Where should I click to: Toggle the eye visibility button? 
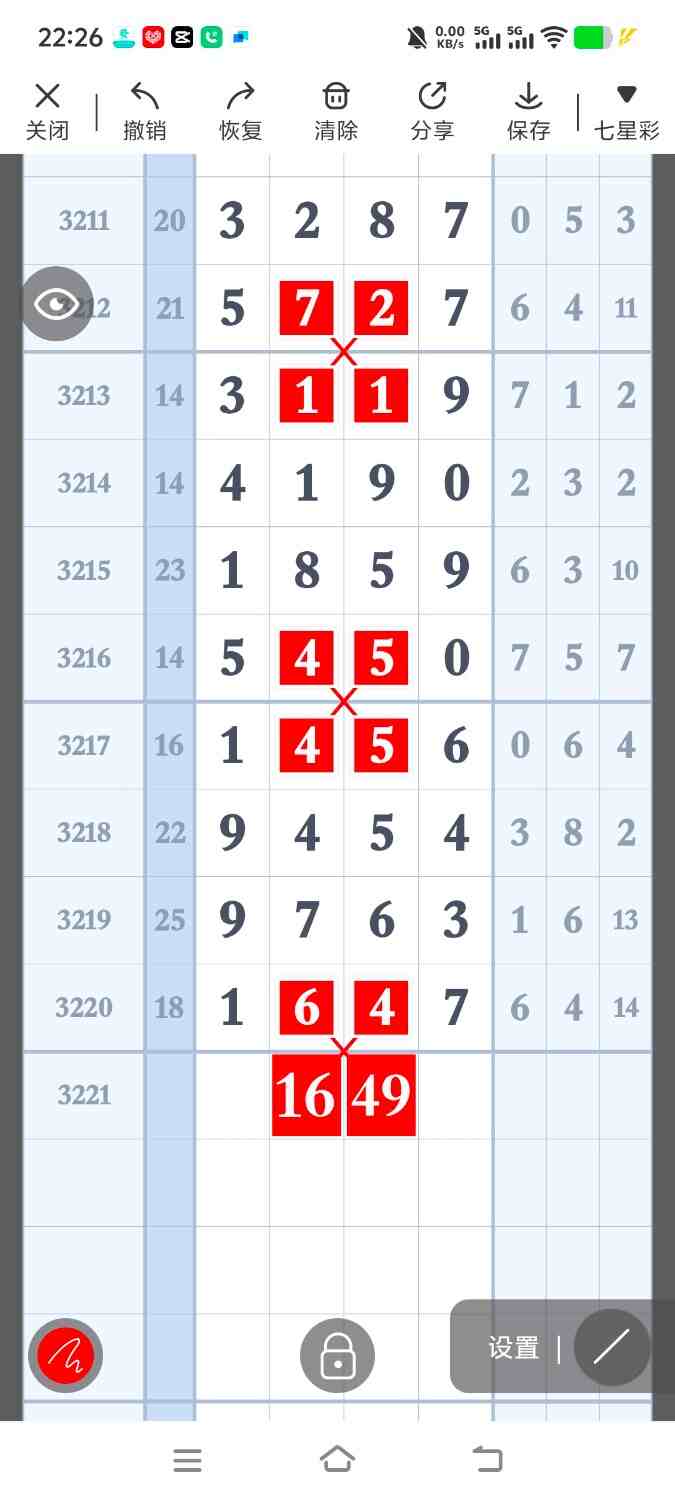[57, 304]
